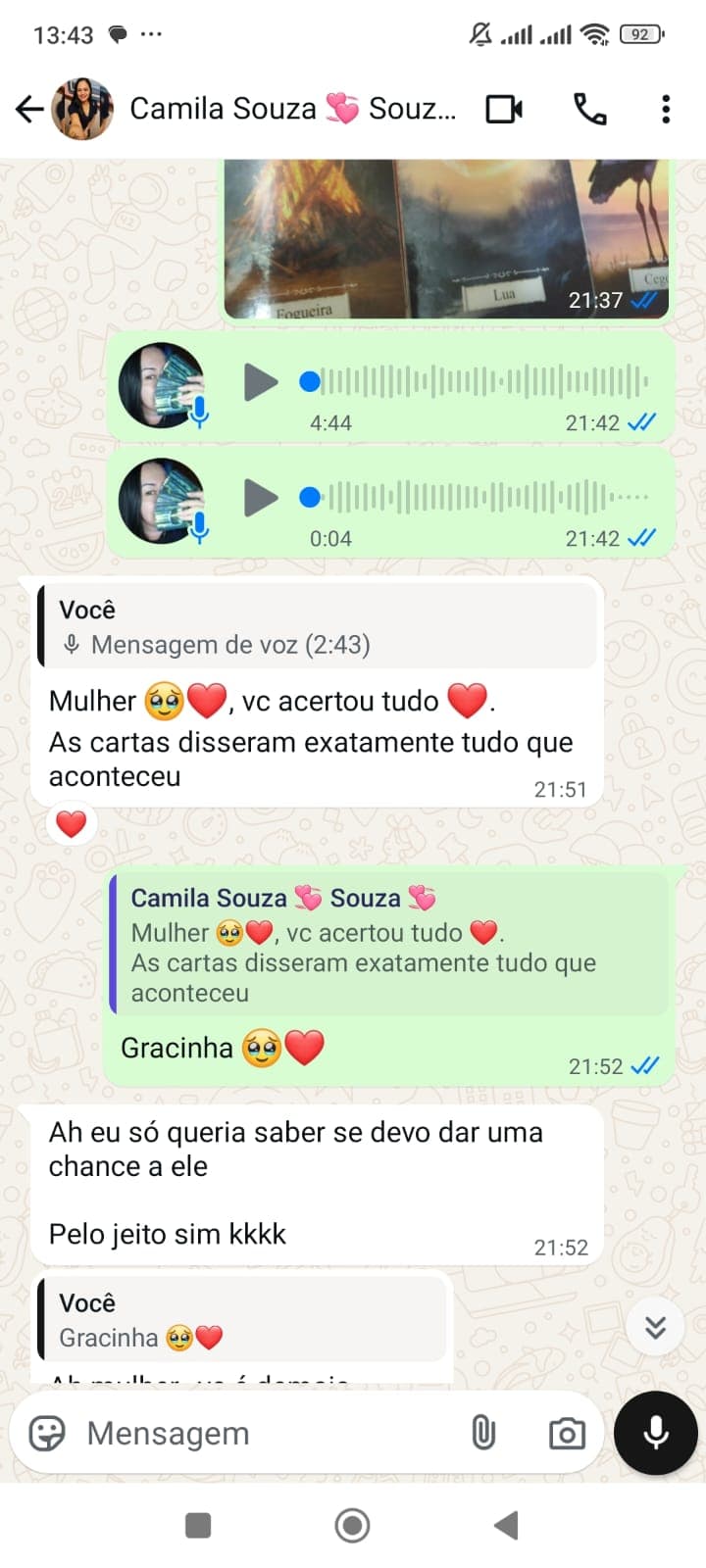Open the emoji and sticker picker
Viewport: 706px width, 1568px height.
tap(47, 1433)
